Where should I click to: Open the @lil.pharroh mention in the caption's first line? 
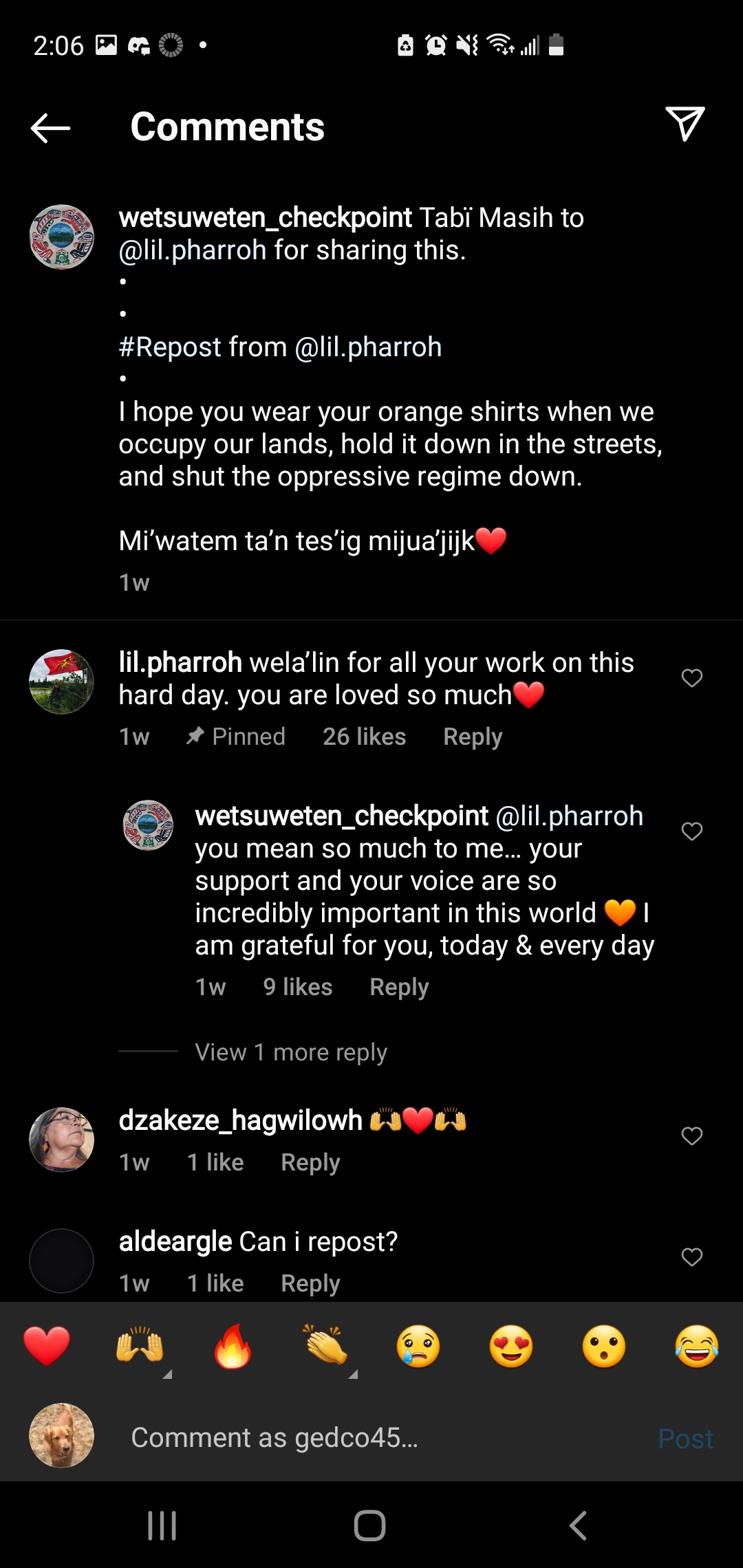click(x=193, y=250)
